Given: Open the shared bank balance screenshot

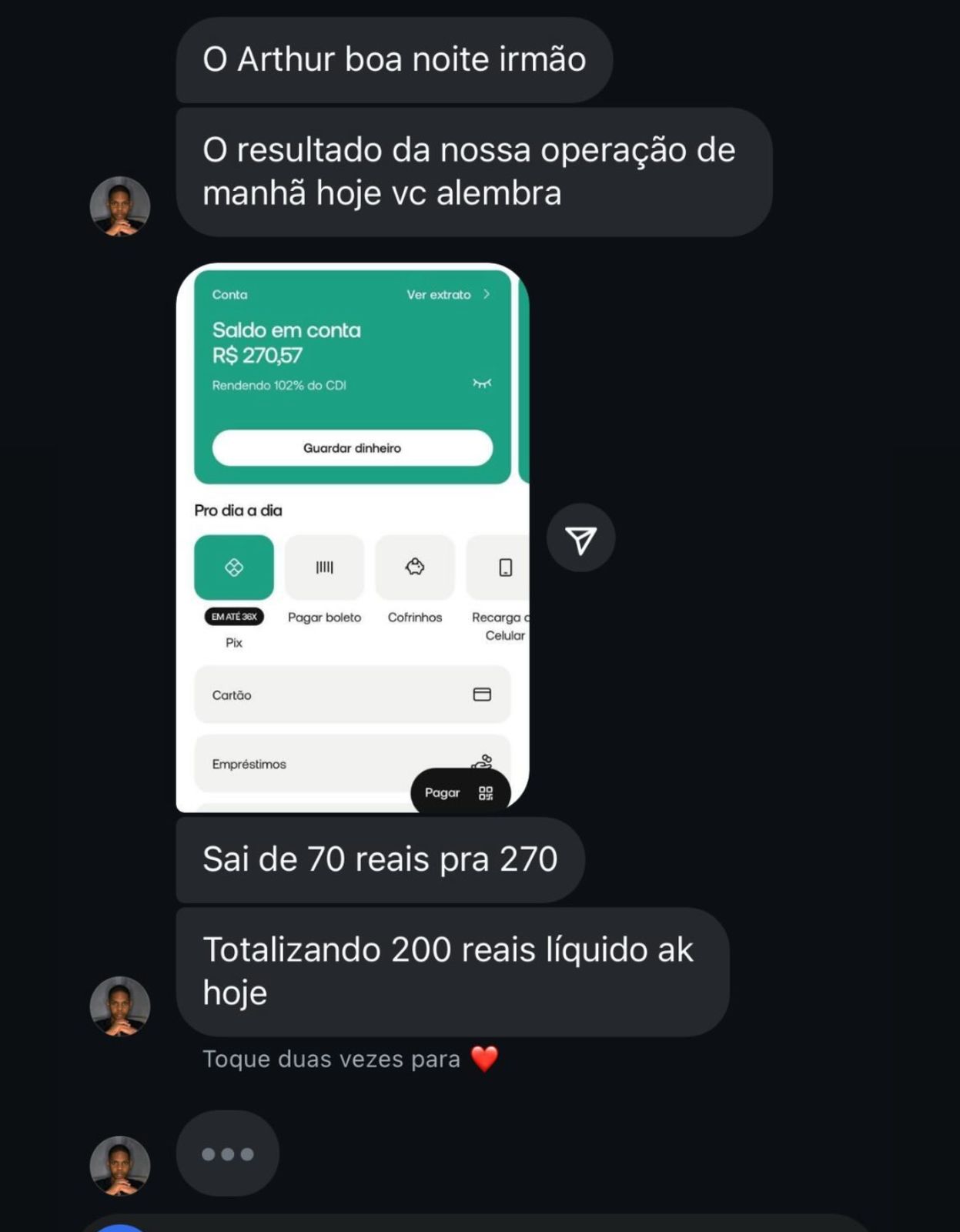Looking at the screenshot, I should 353,537.
